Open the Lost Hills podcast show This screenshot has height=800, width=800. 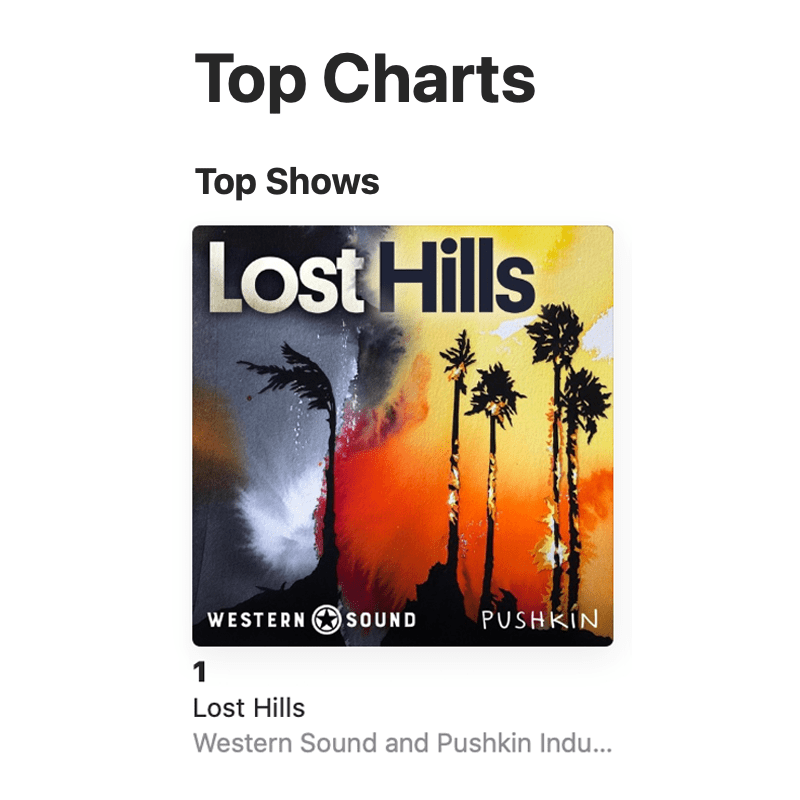tap(402, 436)
